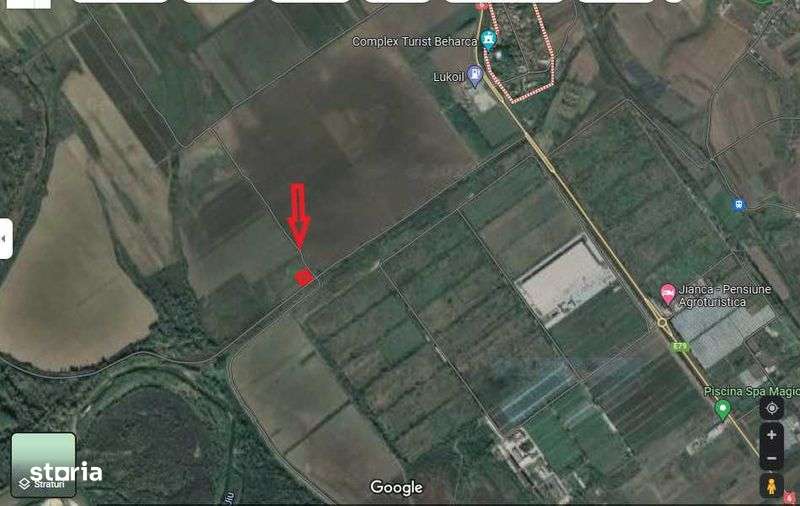Screen dimensions: 800x506
Task: Open Jianca - Pensiune Agroturistica marker
Action: pos(668,294)
